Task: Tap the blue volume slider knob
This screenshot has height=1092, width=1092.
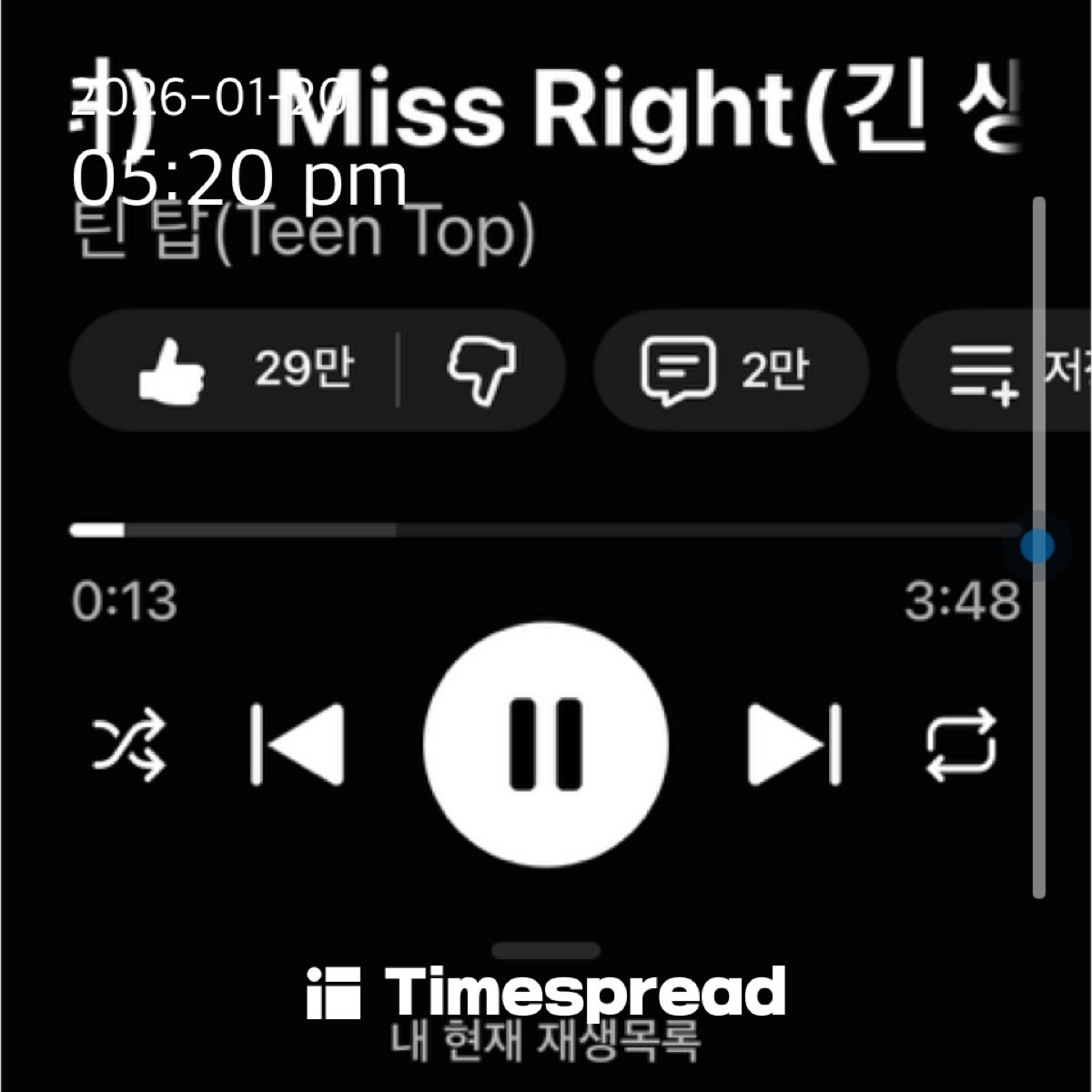Action: tap(1037, 546)
